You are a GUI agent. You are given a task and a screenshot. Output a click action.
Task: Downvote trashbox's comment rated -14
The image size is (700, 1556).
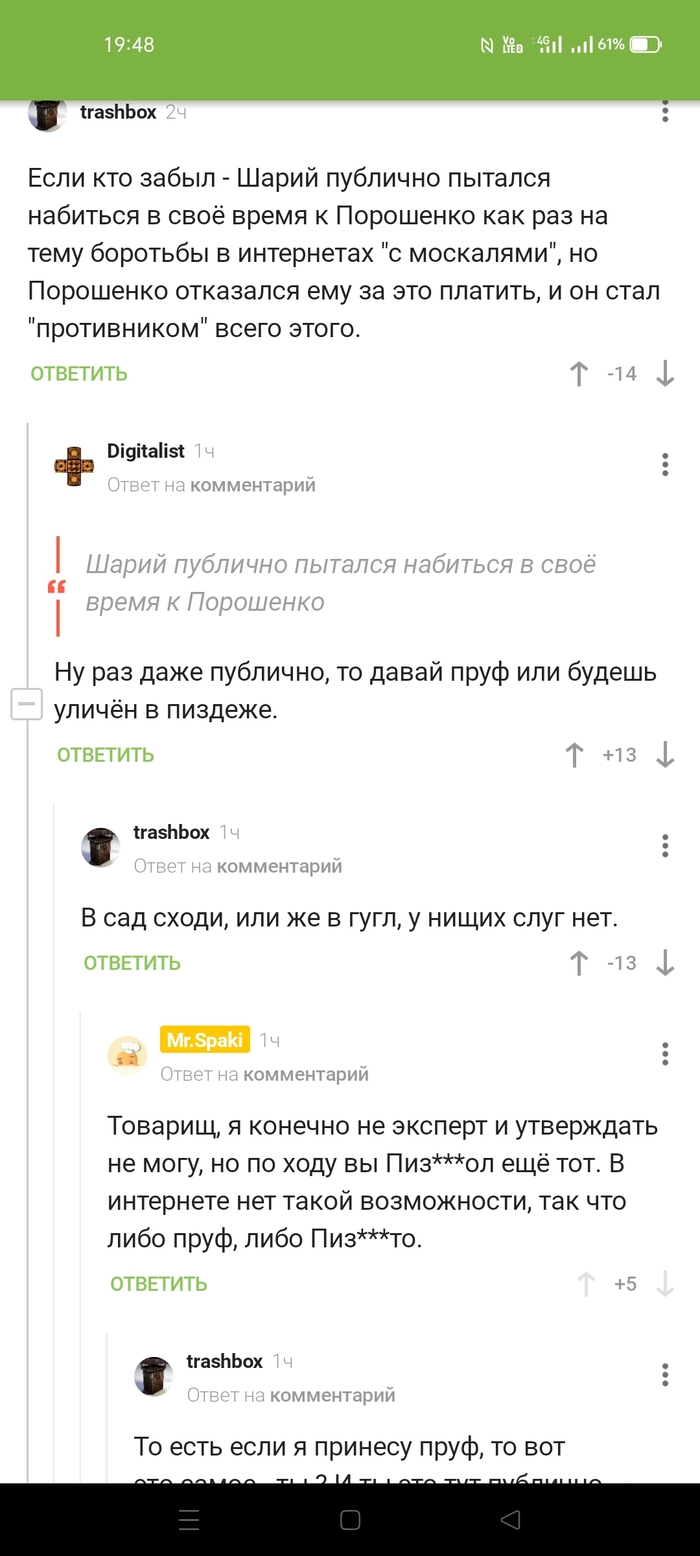[665, 374]
